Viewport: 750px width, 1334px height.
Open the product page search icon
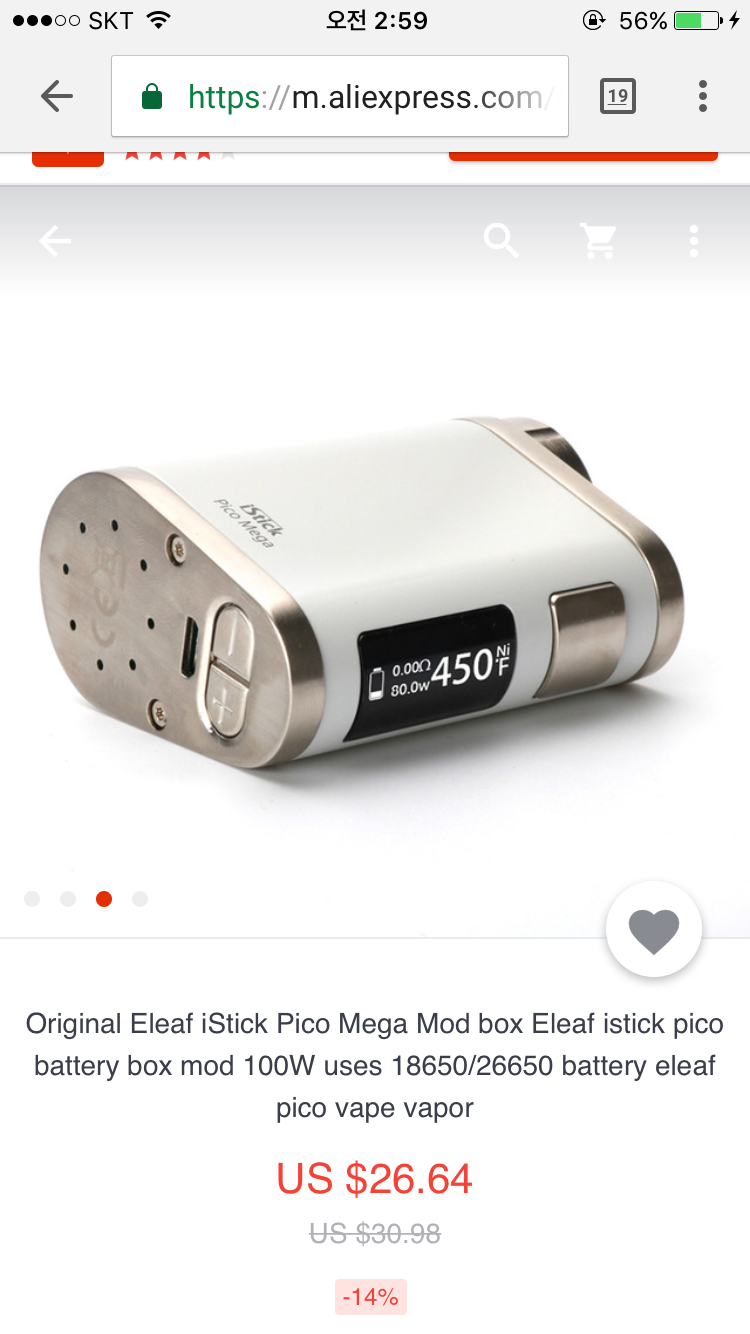pyautogui.click(x=500, y=241)
